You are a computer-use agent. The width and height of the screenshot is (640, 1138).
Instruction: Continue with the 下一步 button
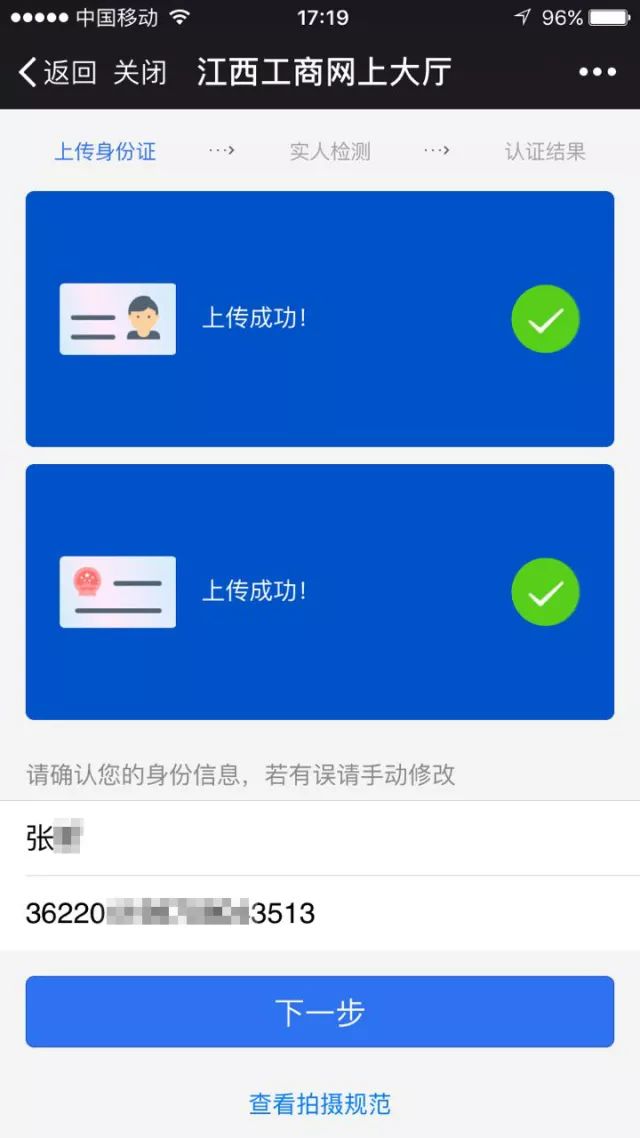pos(319,1012)
